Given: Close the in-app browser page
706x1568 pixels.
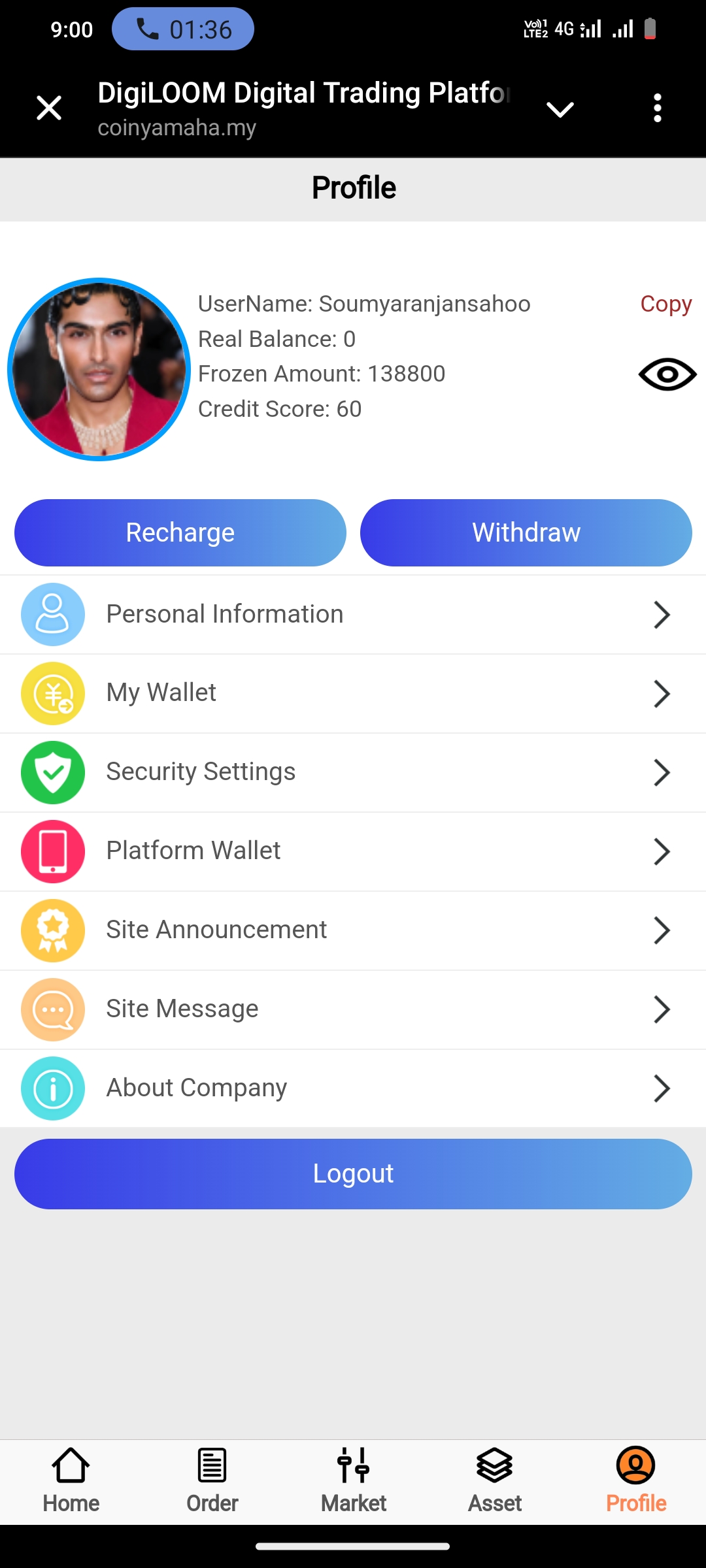Looking at the screenshot, I should [x=49, y=108].
